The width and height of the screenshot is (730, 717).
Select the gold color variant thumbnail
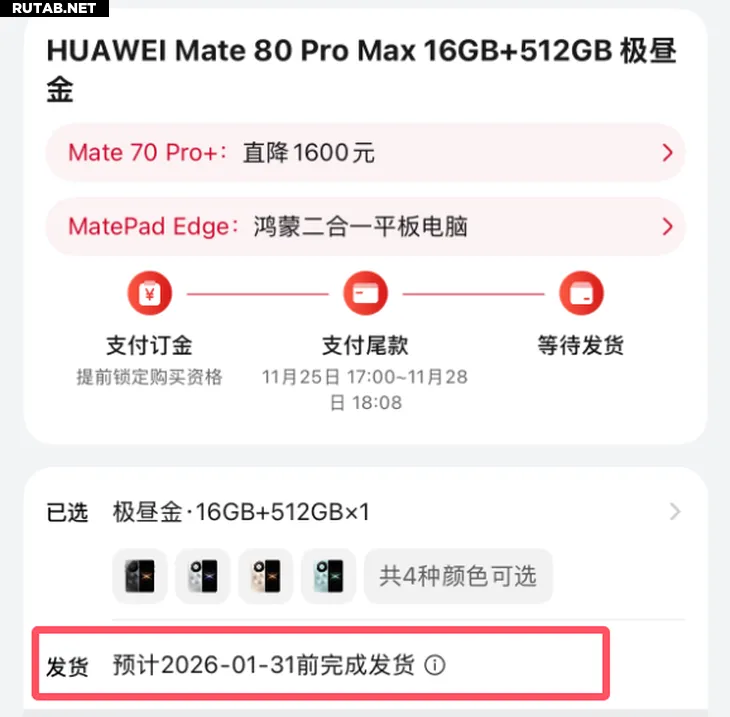(x=265, y=576)
